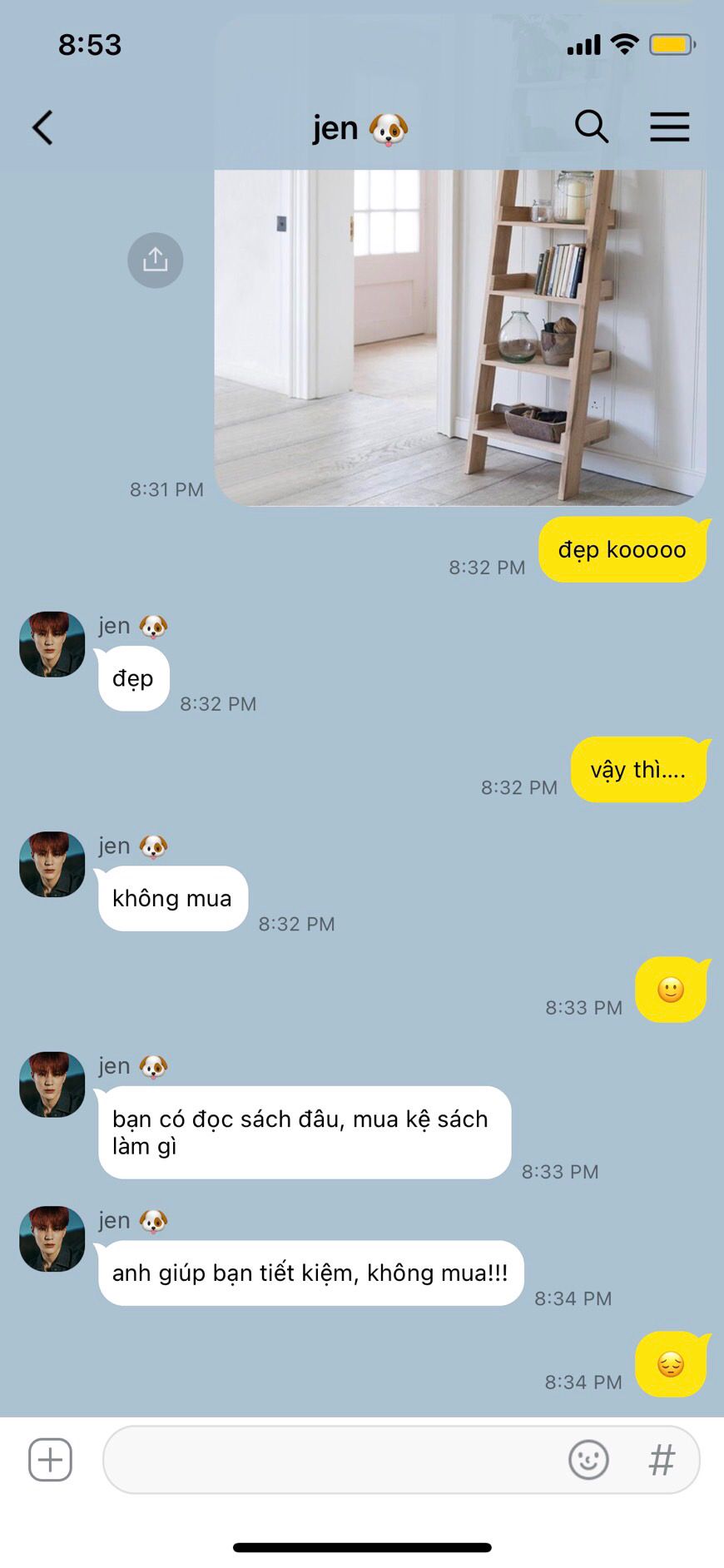Go back to the chat list
The image size is (724, 1568).
click(x=42, y=127)
